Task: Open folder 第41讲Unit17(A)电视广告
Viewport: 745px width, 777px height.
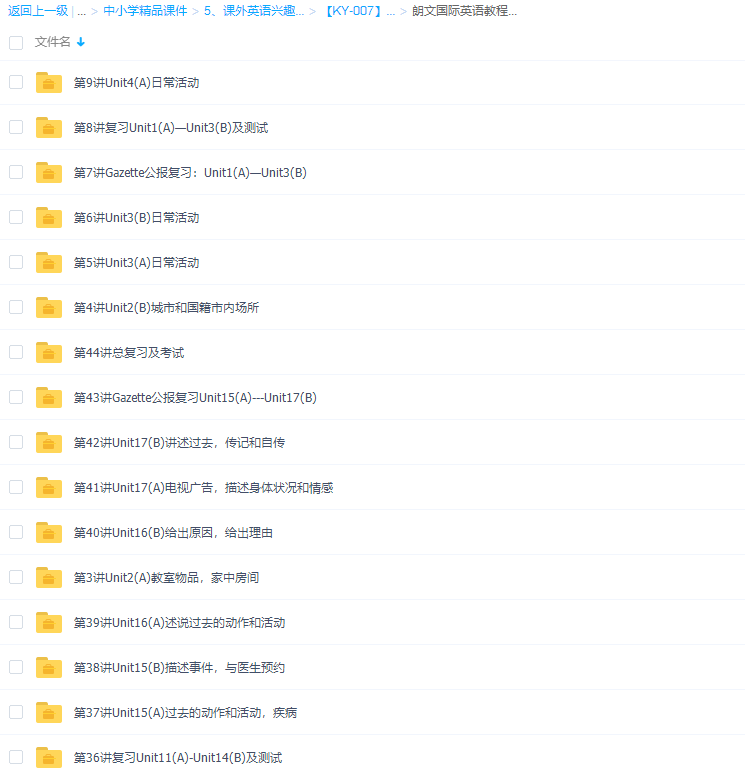Action: tap(203, 488)
